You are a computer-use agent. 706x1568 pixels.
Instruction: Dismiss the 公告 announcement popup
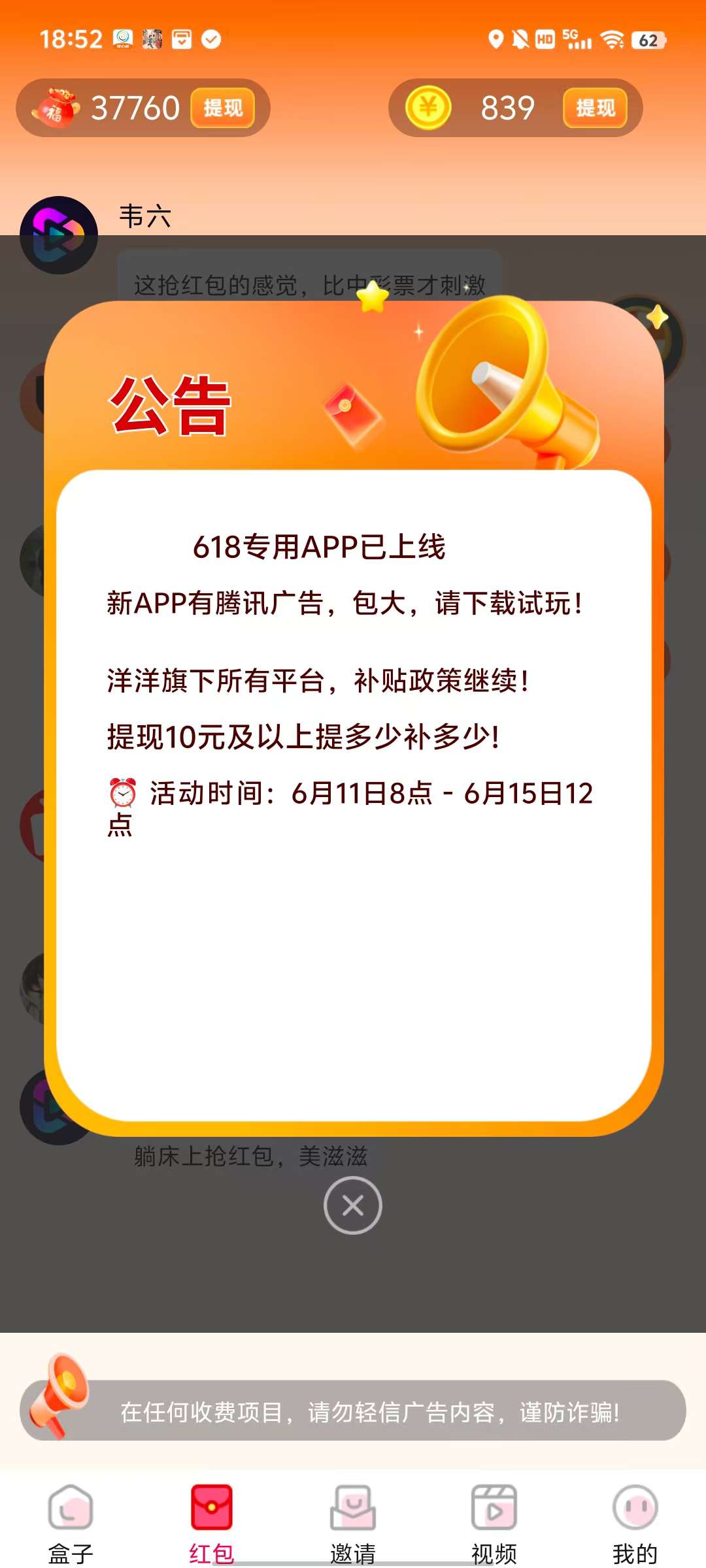pyautogui.click(x=353, y=1205)
